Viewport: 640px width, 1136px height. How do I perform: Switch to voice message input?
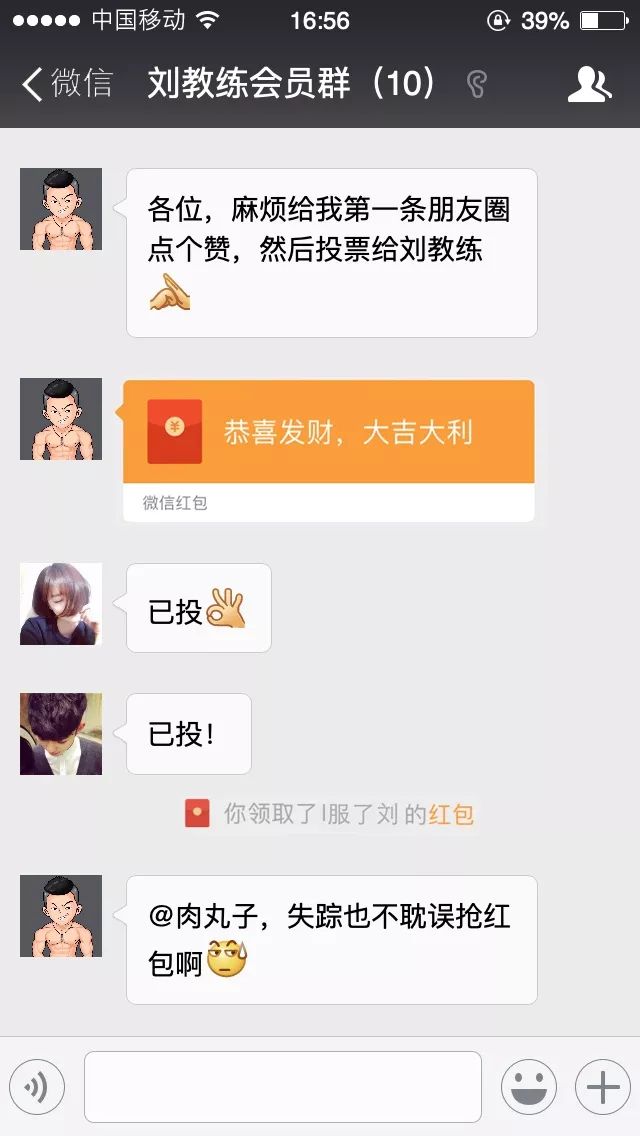(x=37, y=1087)
